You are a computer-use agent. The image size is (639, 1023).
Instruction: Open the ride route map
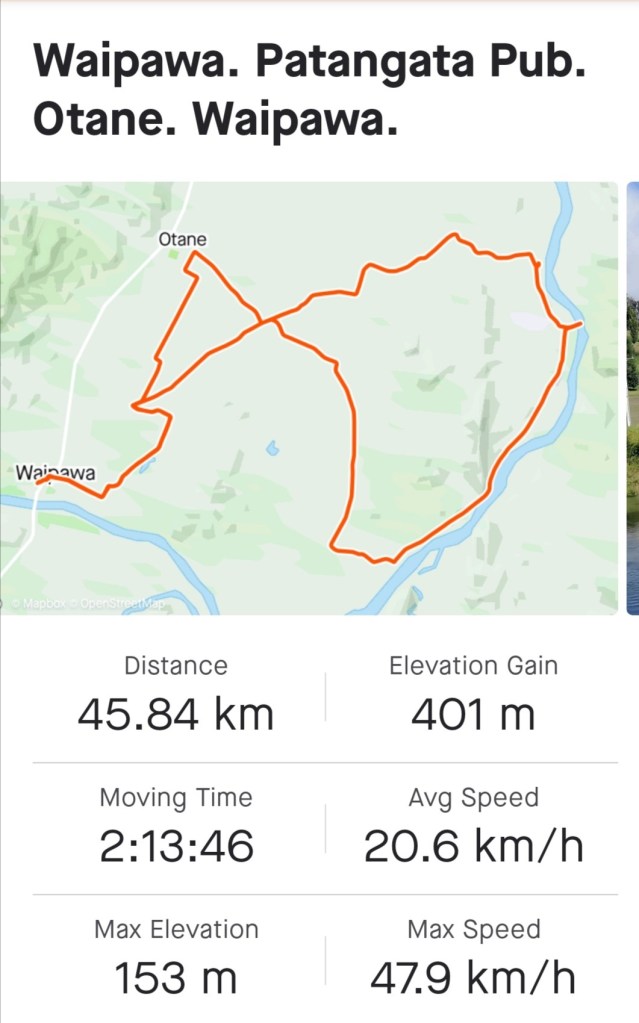coord(309,398)
